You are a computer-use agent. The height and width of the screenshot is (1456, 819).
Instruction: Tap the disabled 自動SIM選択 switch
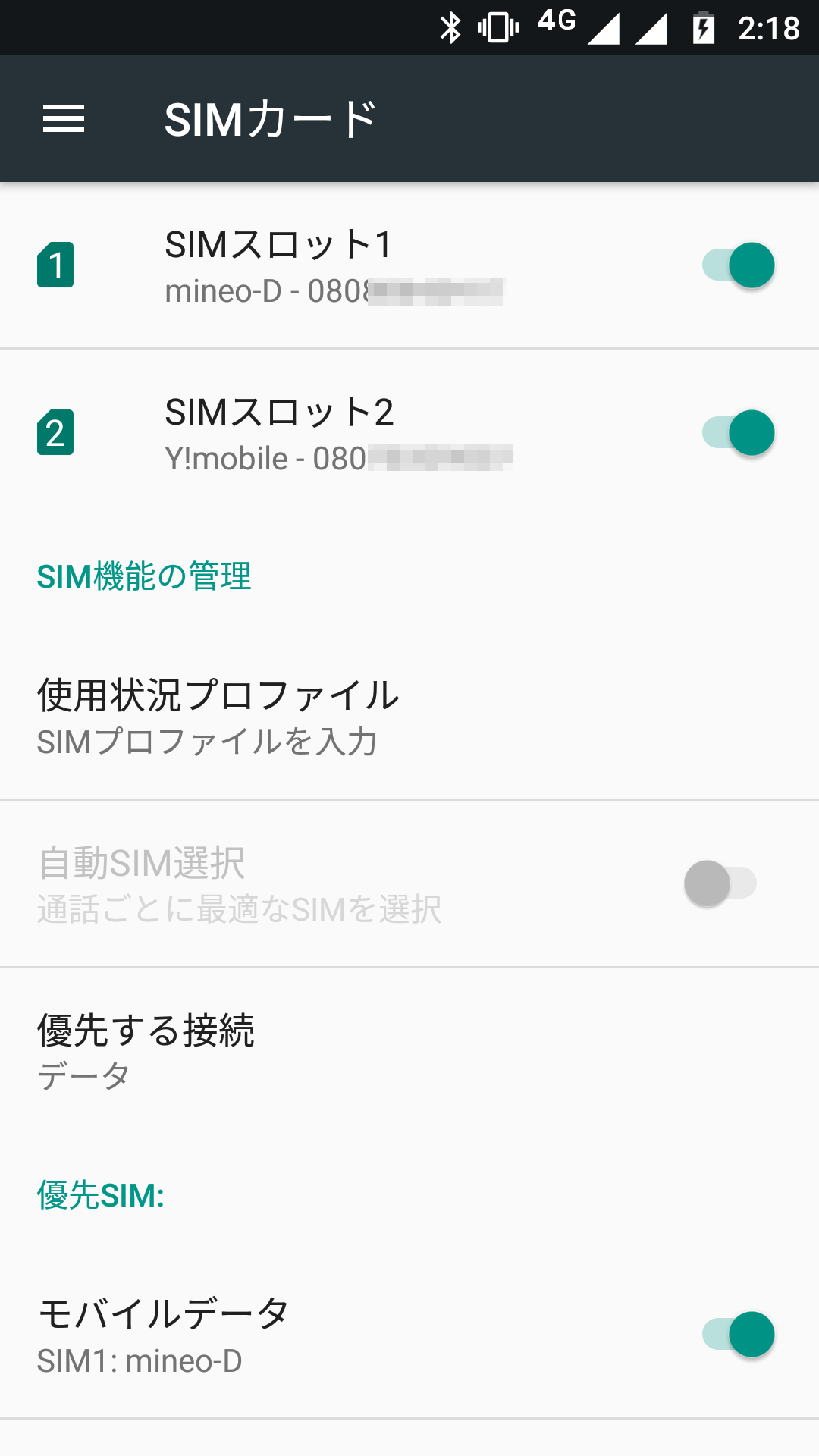(x=720, y=882)
